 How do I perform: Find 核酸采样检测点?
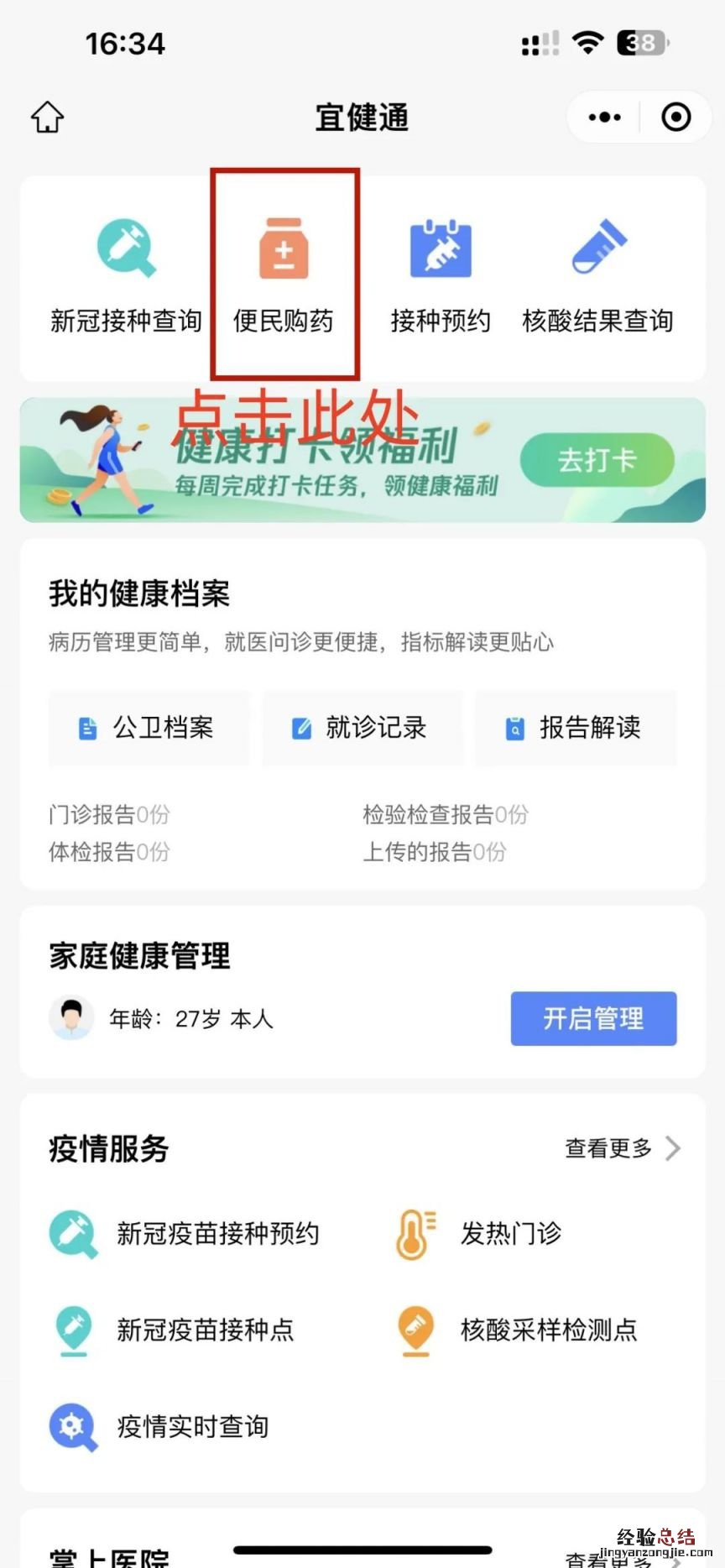pos(518,1330)
